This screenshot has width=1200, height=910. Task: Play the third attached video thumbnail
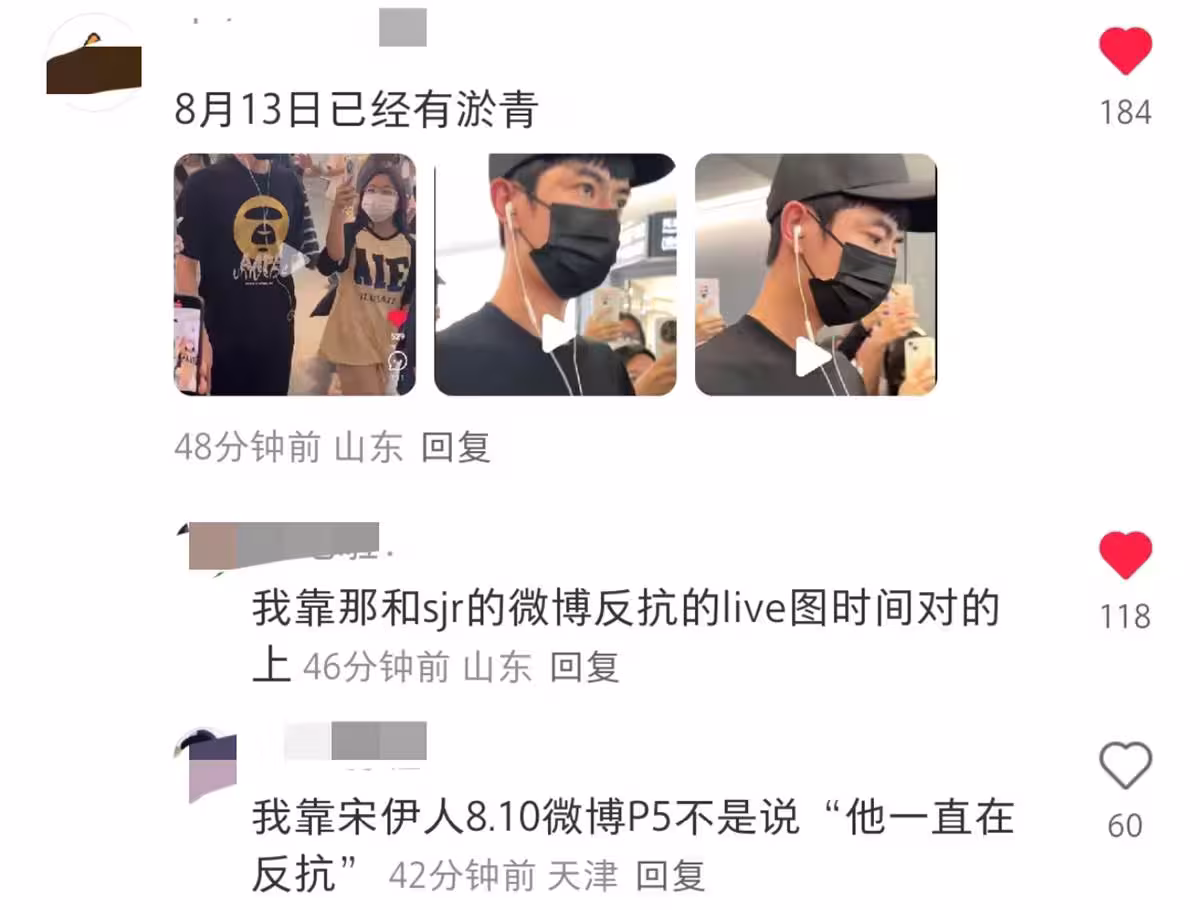tap(815, 274)
